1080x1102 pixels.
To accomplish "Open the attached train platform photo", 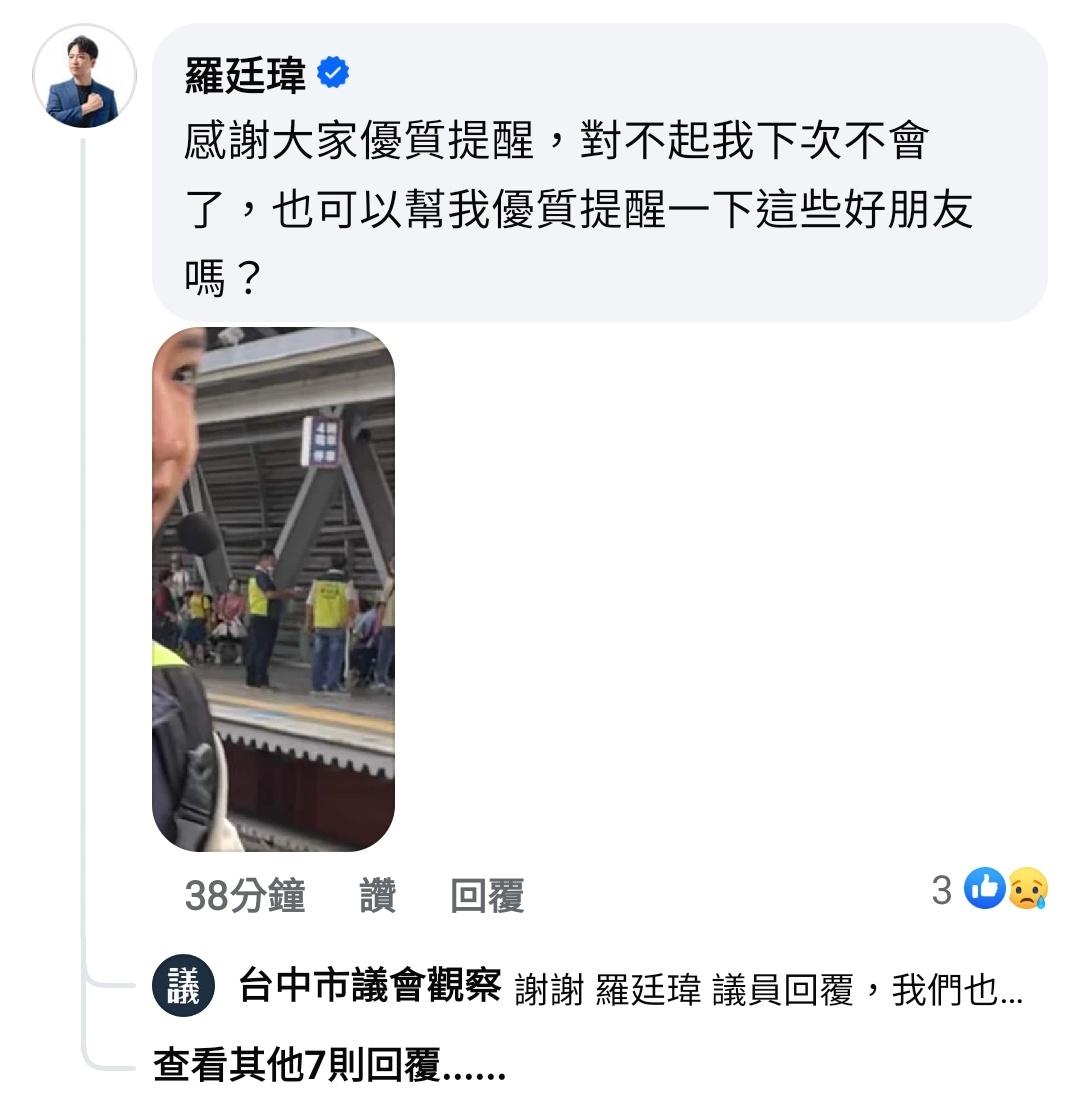I will 273,590.
